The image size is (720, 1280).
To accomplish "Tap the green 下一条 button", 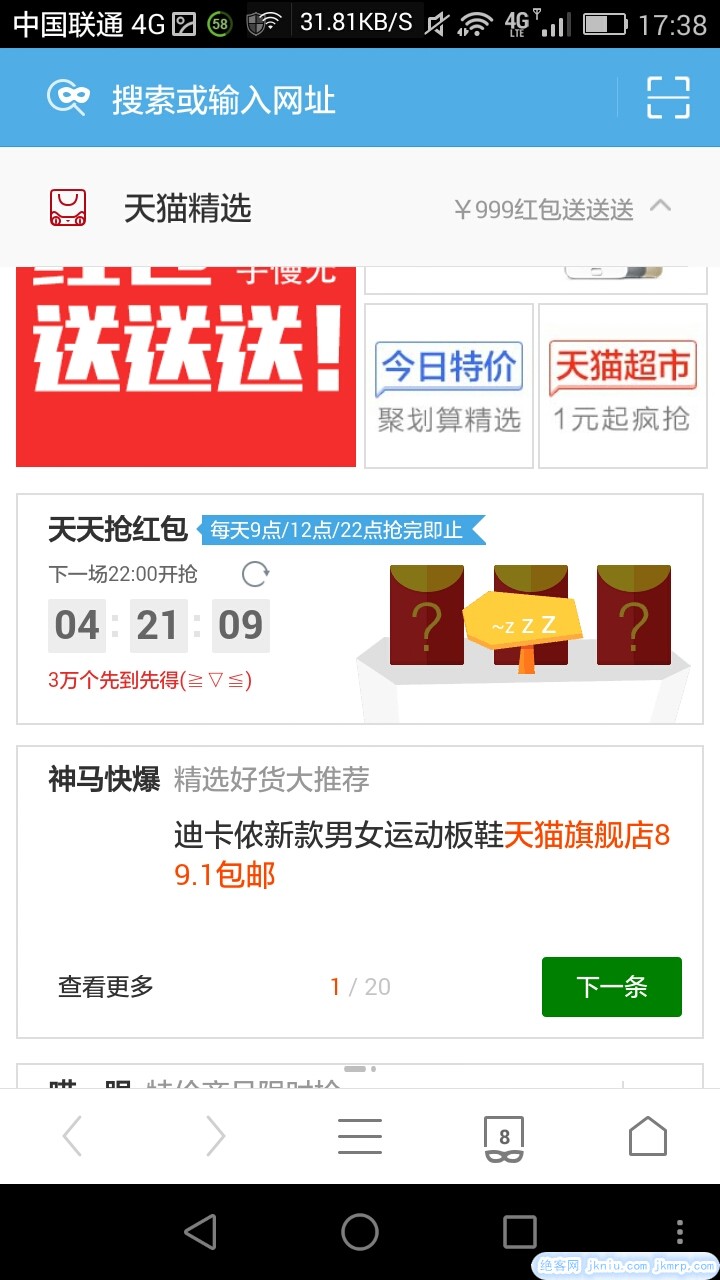I will pos(611,987).
